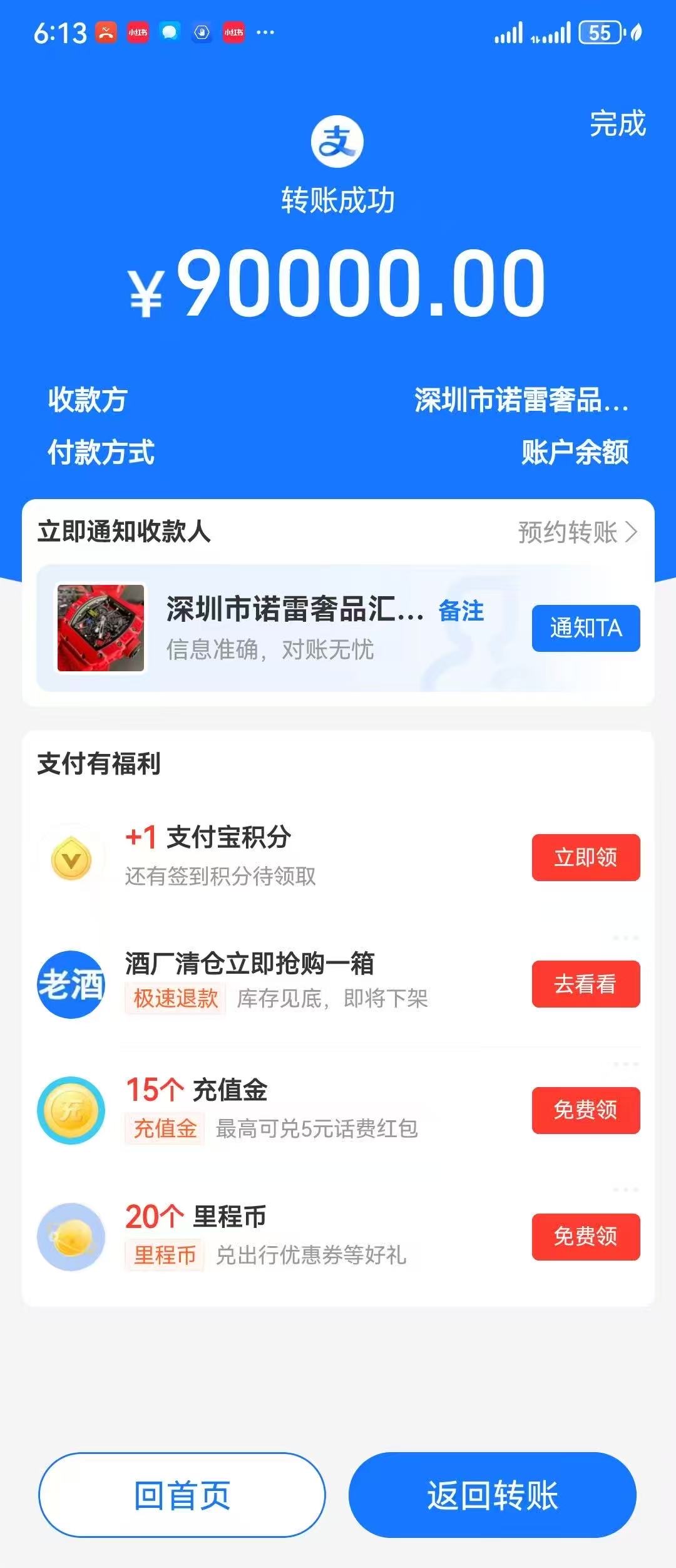Image resolution: width=676 pixels, height=1568 pixels.
Task: Tap 通知TA to notify the payee
Action: pyautogui.click(x=585, y=628)
